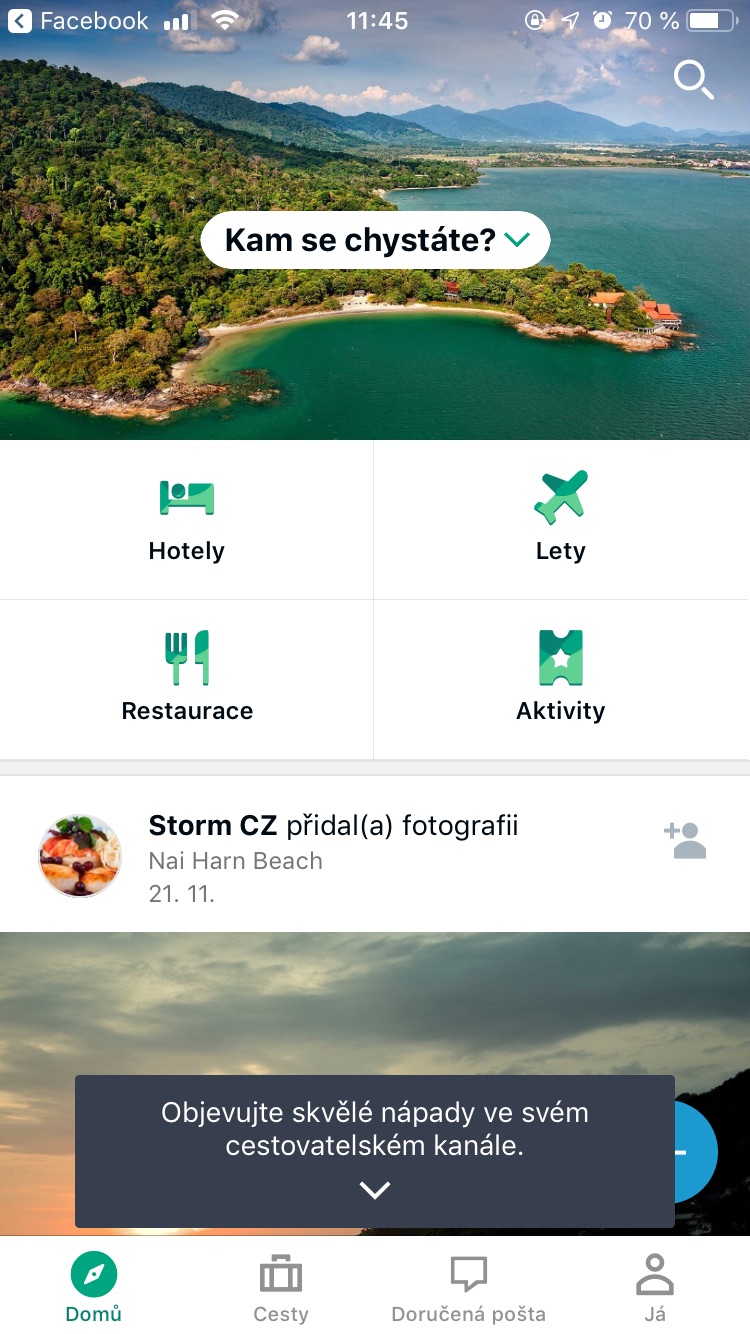Open the Aktivity category
750x1334 pixels.
coord(561,679)
